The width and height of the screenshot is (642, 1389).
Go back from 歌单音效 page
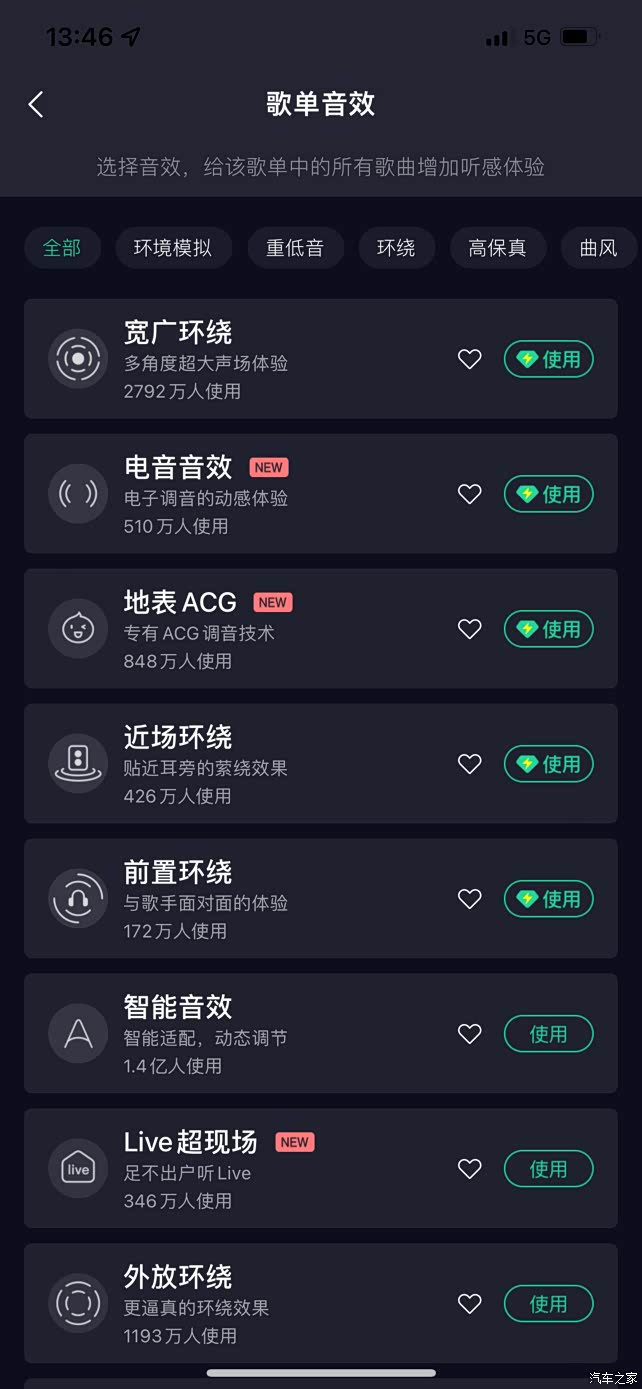click(x=36, y=104)
